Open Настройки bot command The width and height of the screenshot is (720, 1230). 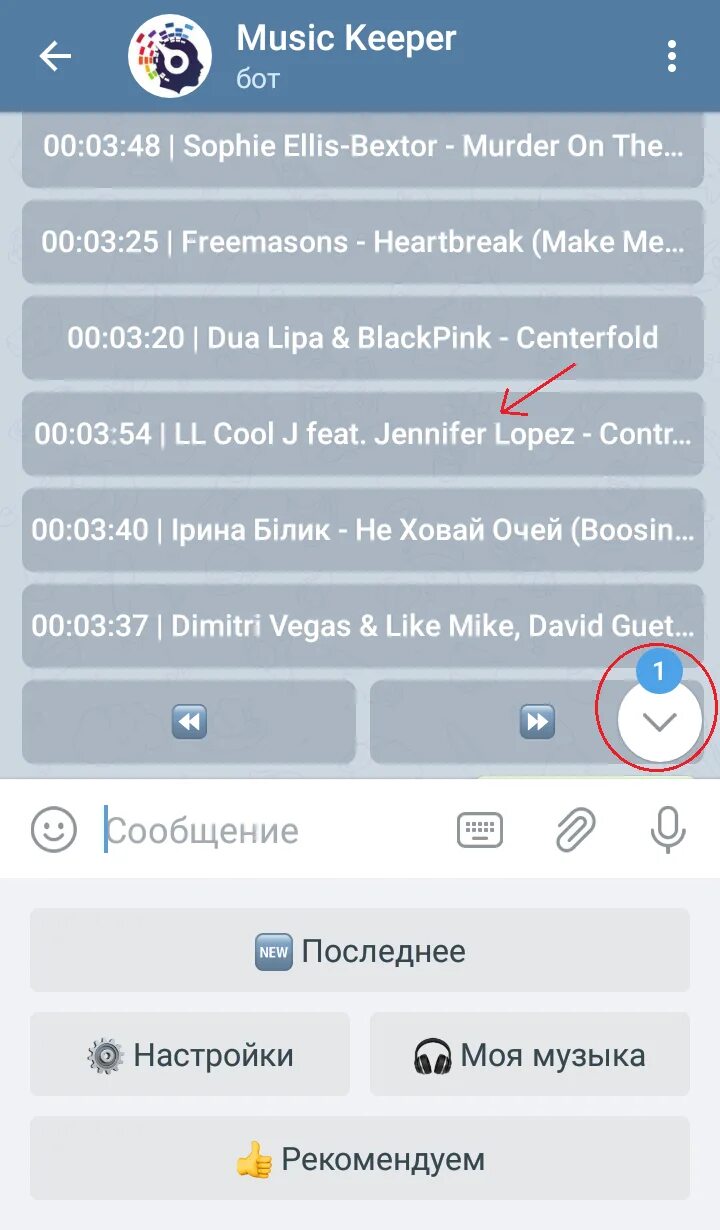190,1054
